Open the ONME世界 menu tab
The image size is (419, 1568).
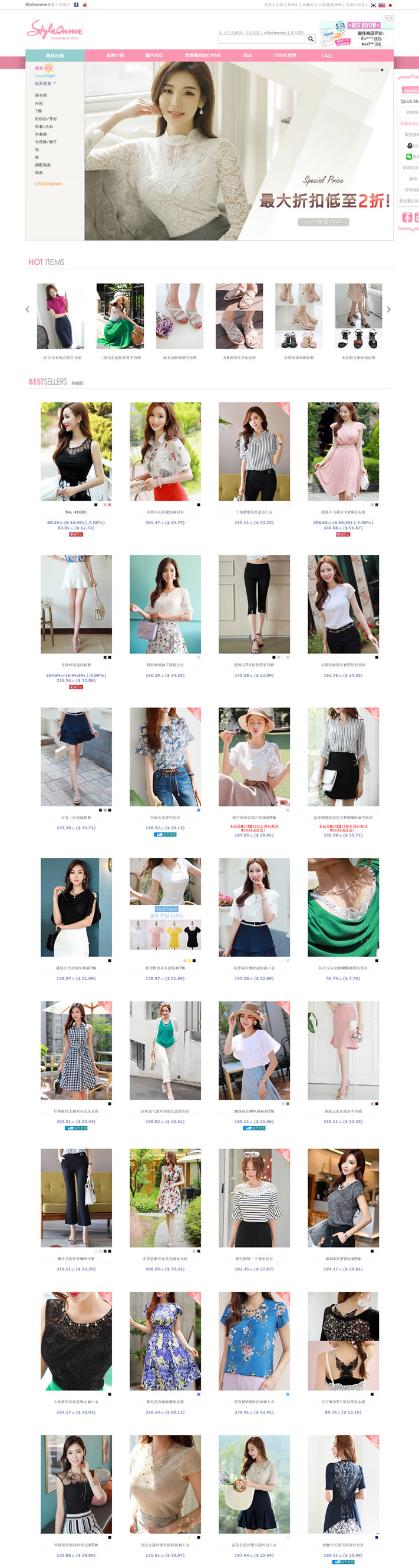285,55
